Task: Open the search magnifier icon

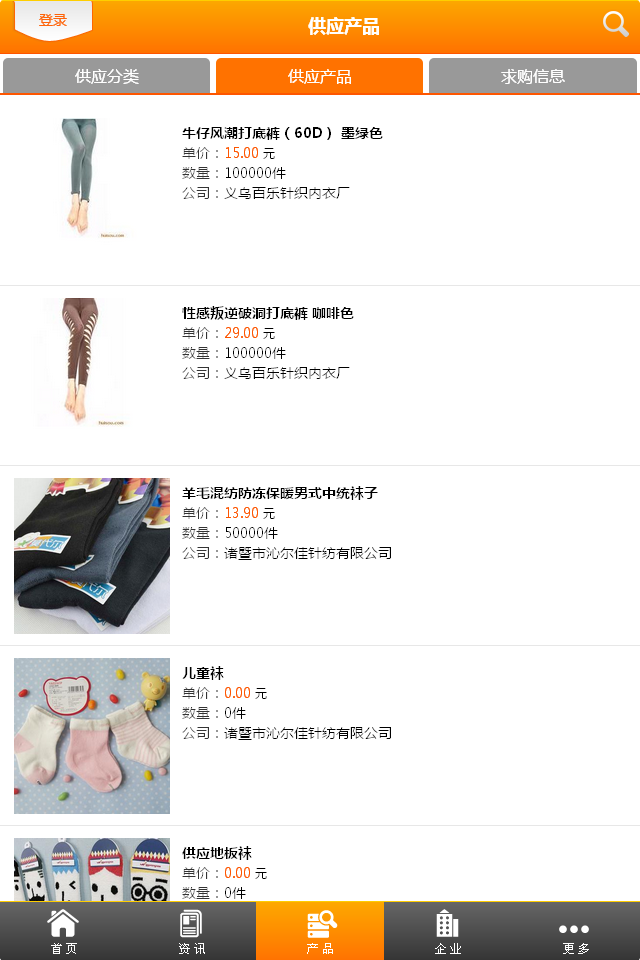Action: 616,24
